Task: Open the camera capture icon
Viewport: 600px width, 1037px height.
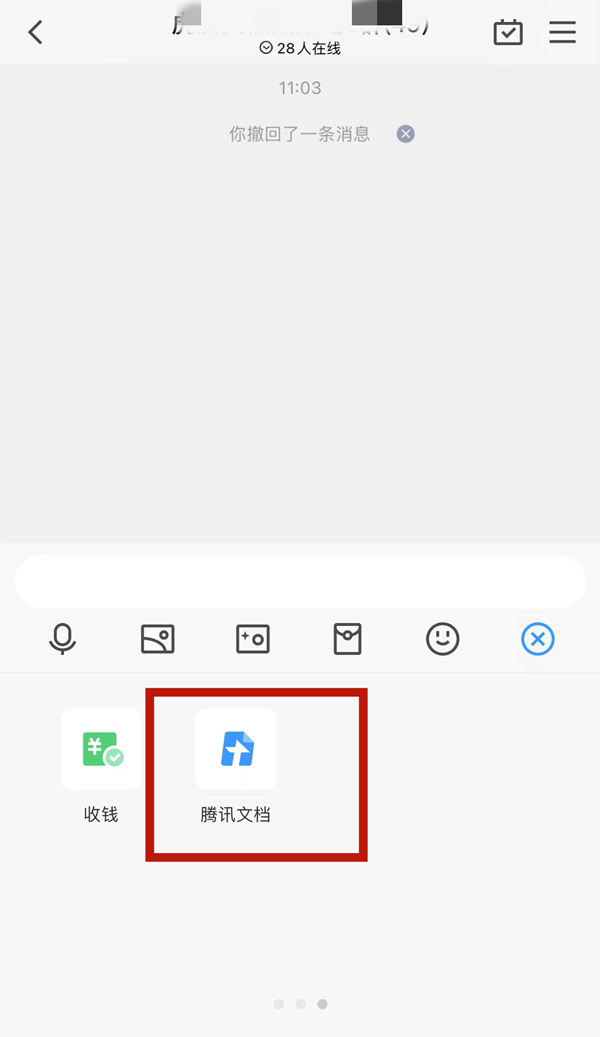Action: (253, 639)
